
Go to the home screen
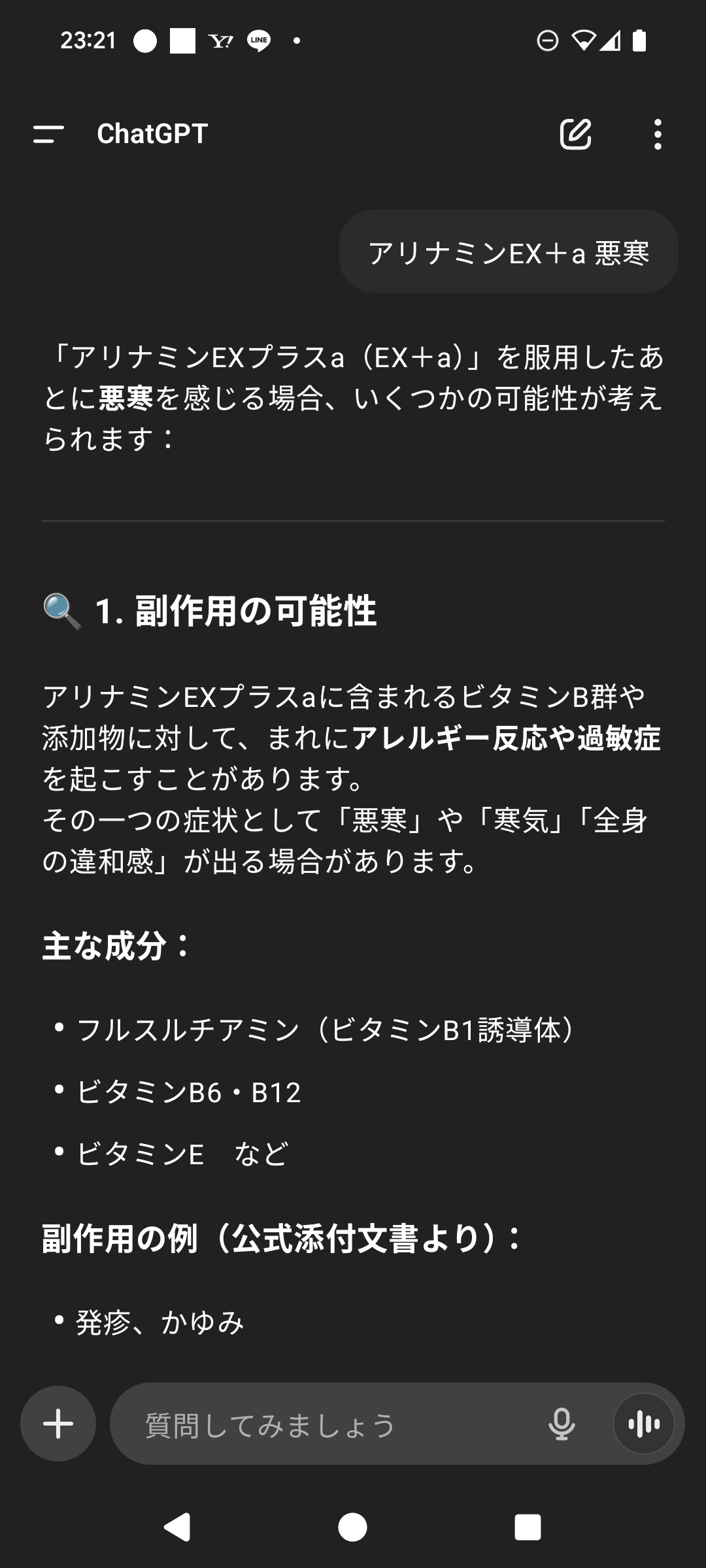click(x=353, y=1527)
